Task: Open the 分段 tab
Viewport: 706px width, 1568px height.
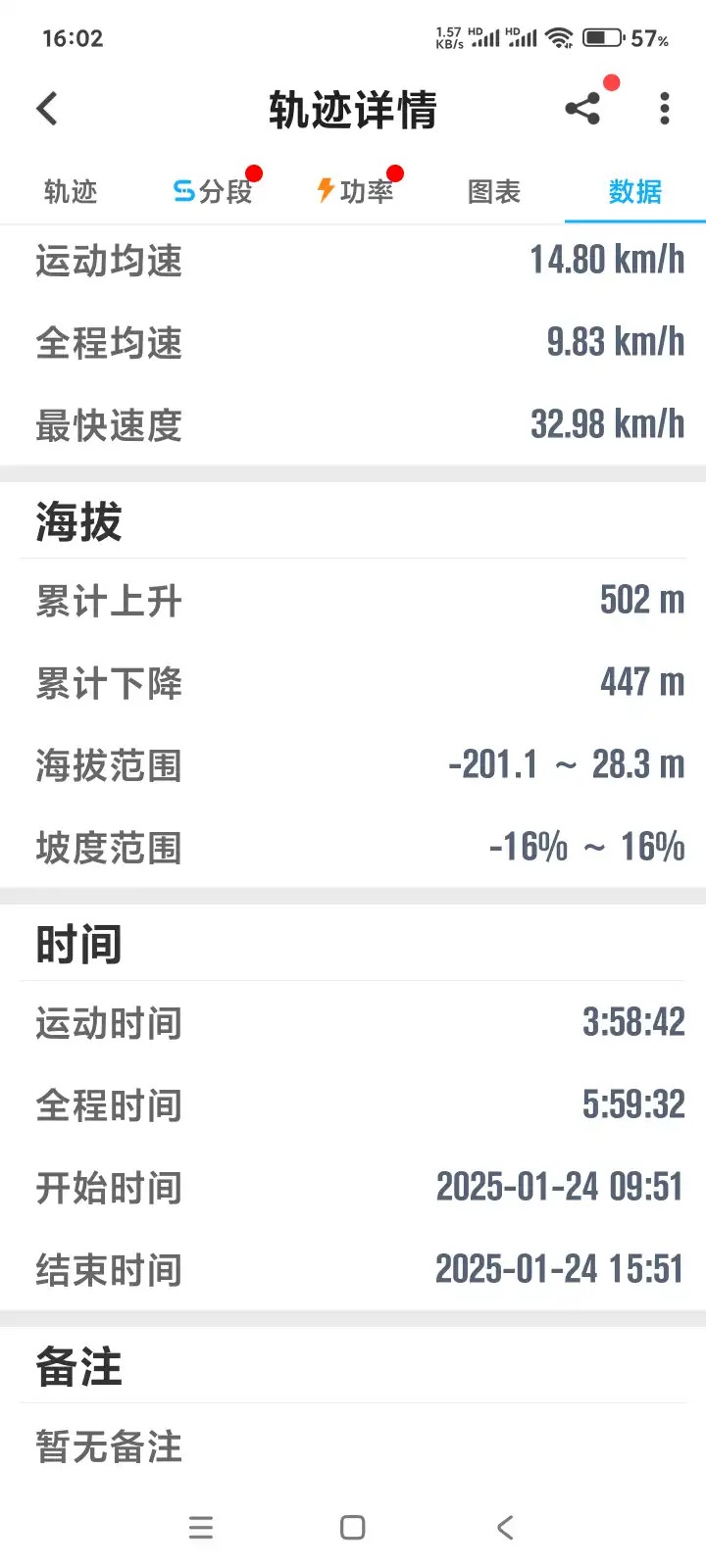Action: [213, 192]
